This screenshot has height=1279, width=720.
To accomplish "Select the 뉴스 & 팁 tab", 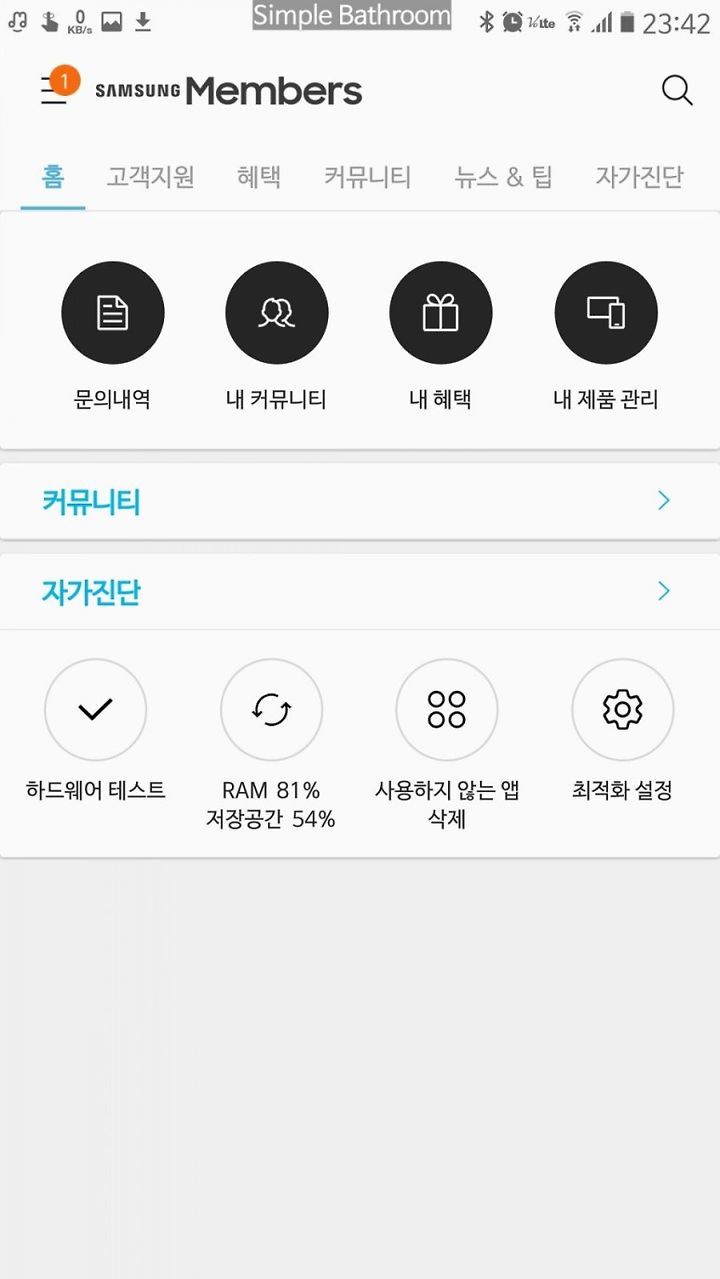I will (x=503, y=177).
